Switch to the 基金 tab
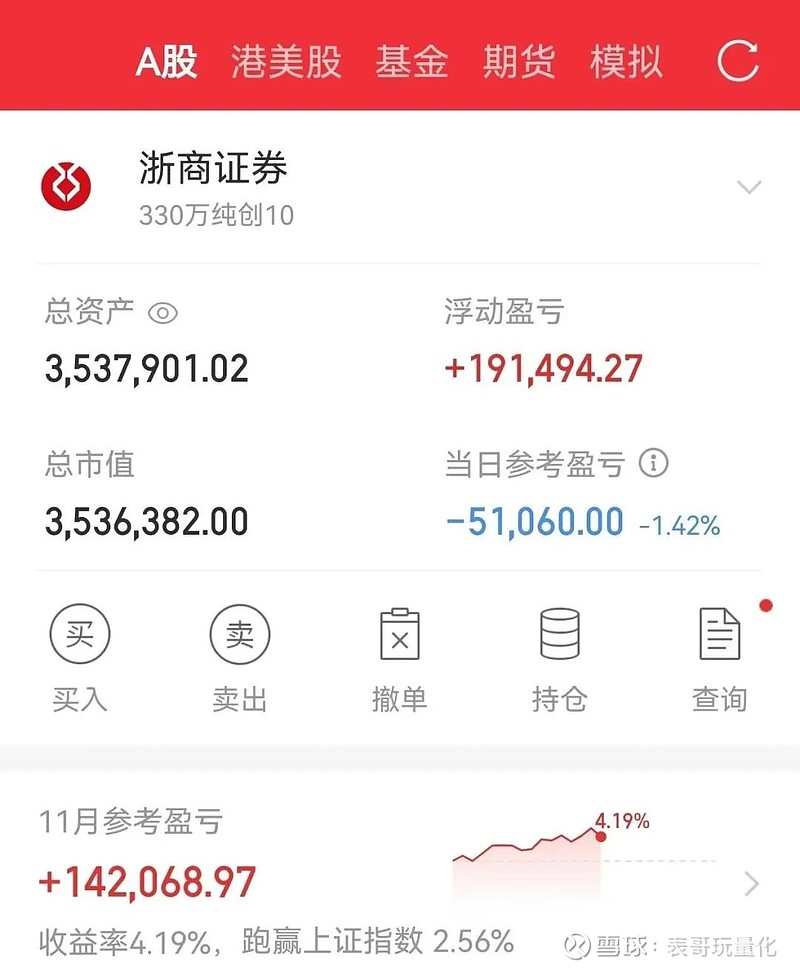Screen dimensions: 800x971 click(412, 62)
